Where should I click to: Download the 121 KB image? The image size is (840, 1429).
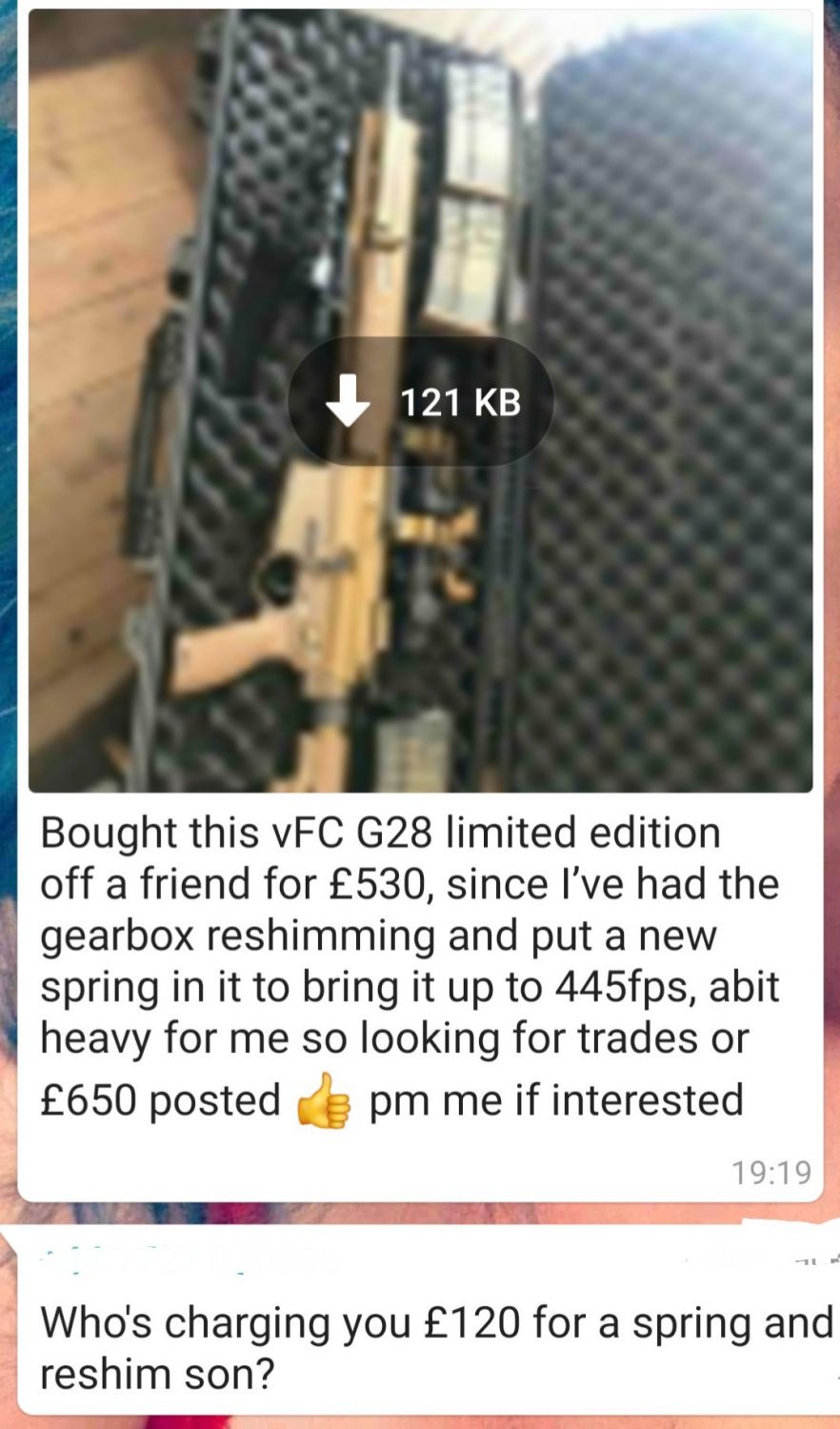(x=420, y=402)
